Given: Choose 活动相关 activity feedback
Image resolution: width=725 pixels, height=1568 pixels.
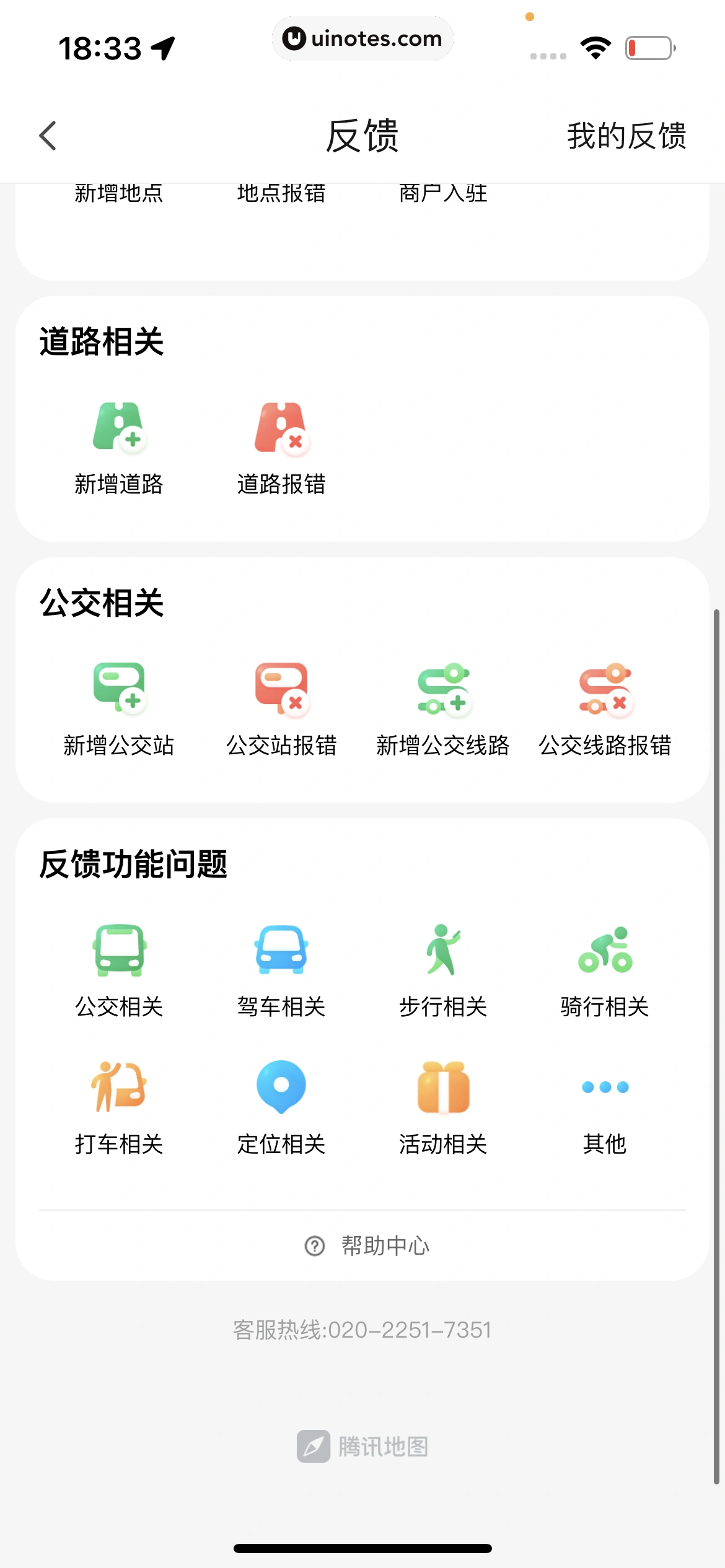Looking at the screenshot, I should pos(443,1107).
